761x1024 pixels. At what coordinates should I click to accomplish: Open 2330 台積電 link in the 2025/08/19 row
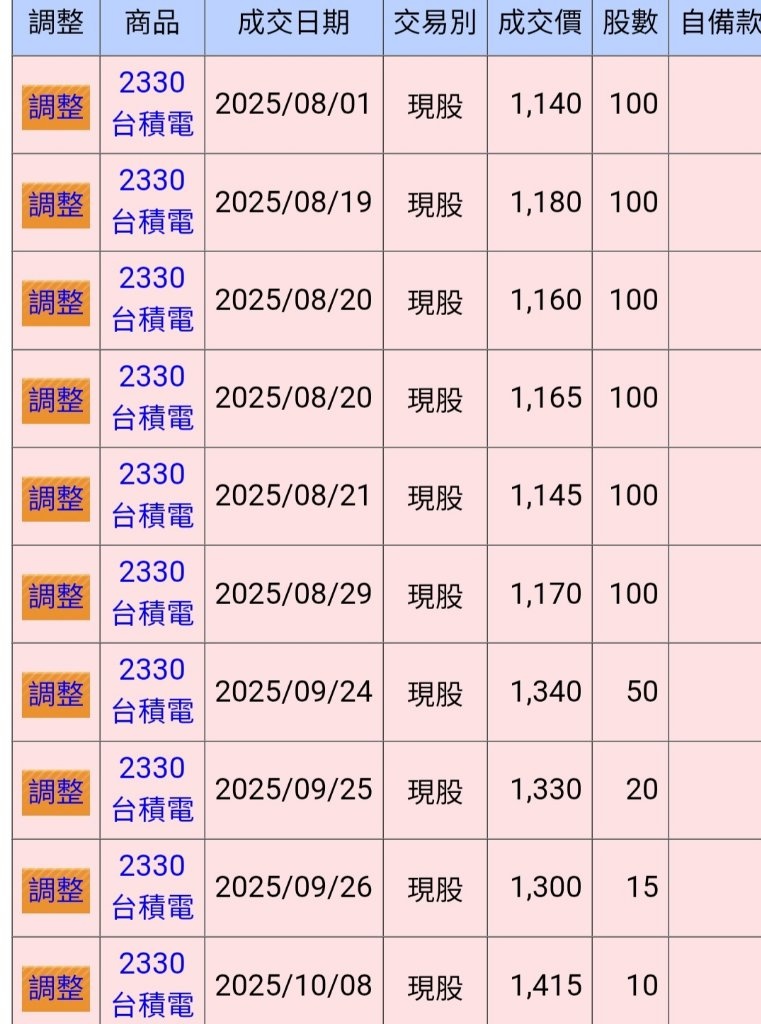click(152, 202)
